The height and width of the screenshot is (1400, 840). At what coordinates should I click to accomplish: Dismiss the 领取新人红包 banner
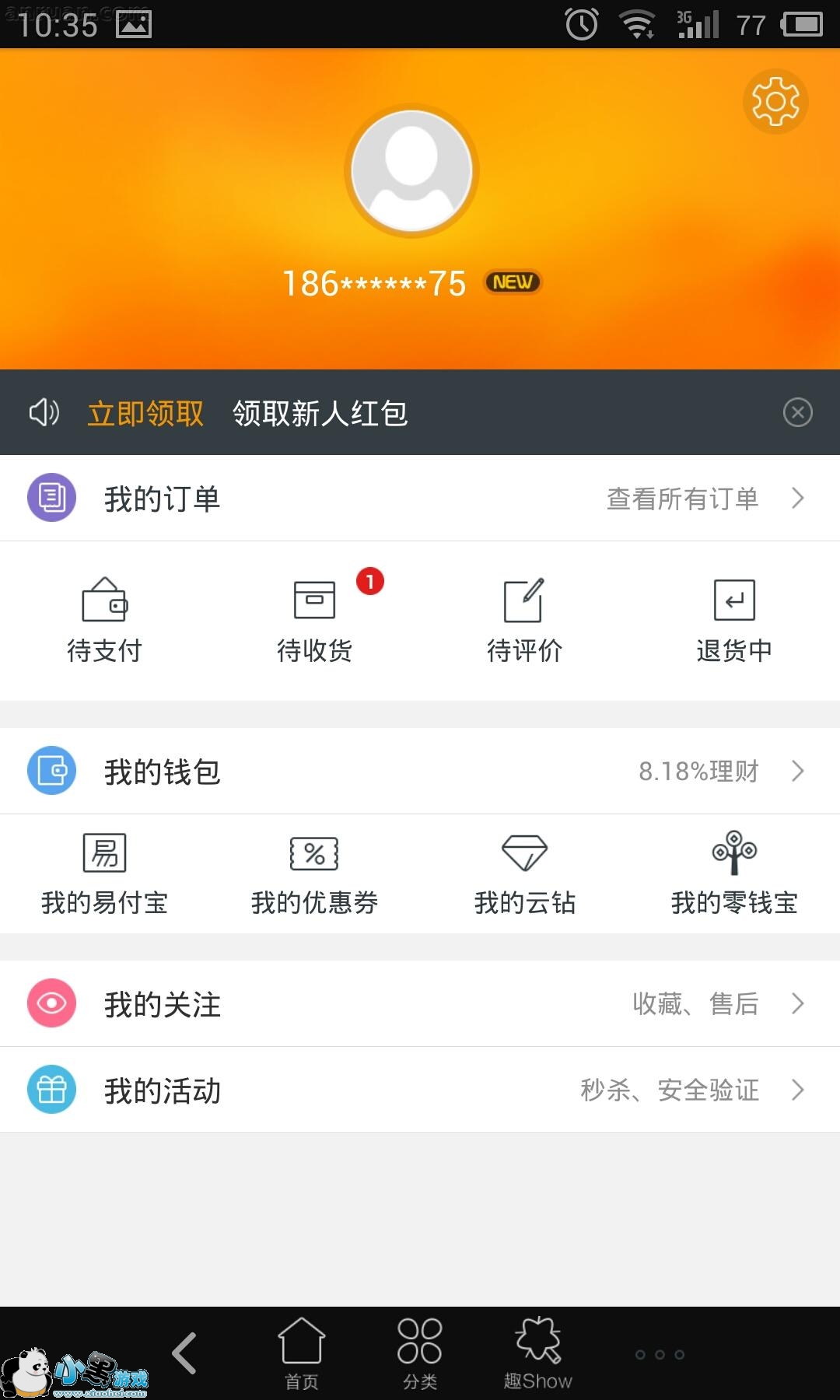coord(797,412)
